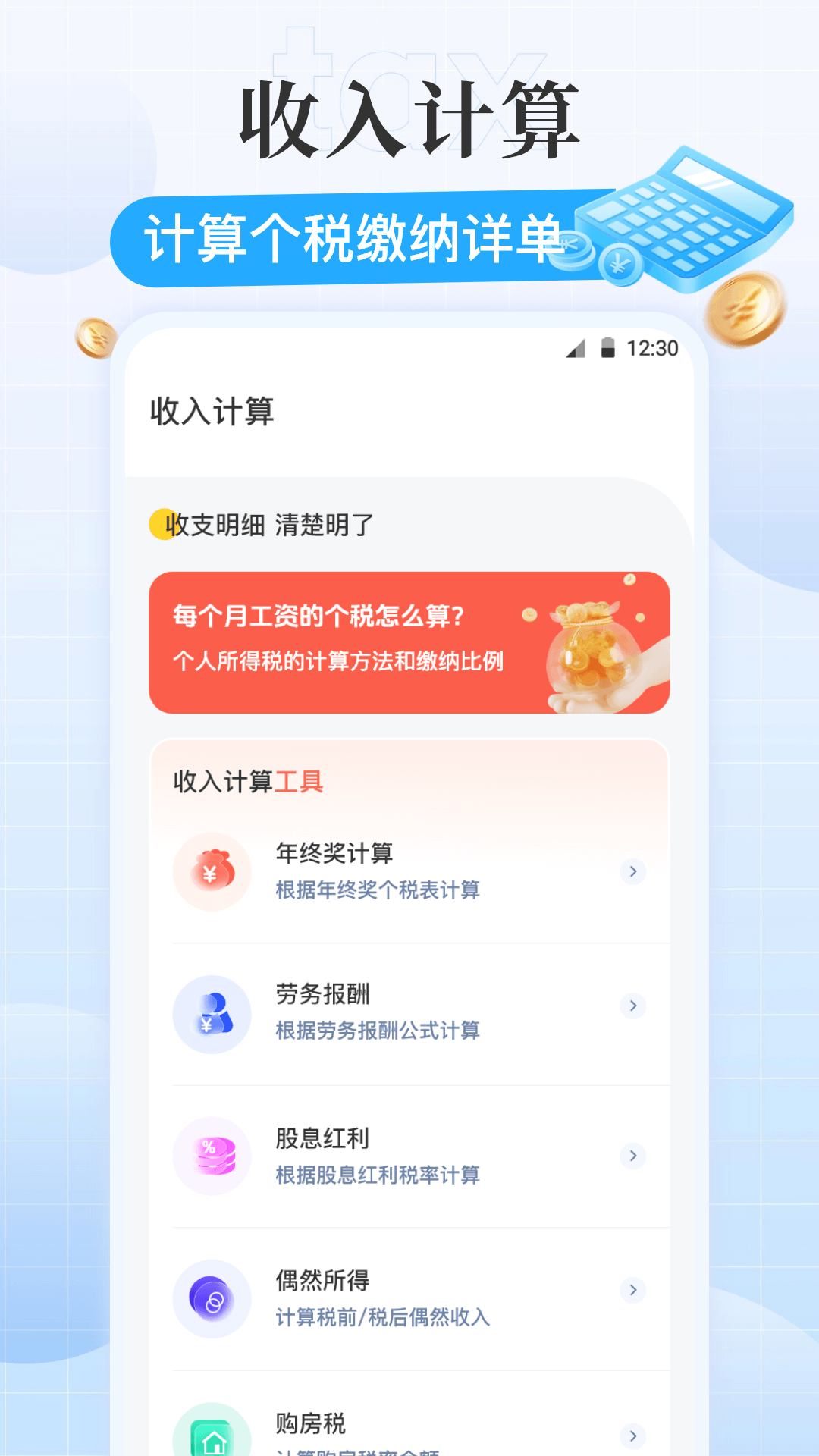Open the 每个月工资的个税怎么算 article banner
Image resolution: width=819 pixels, height=1456 pixels.
pos(409,641)
